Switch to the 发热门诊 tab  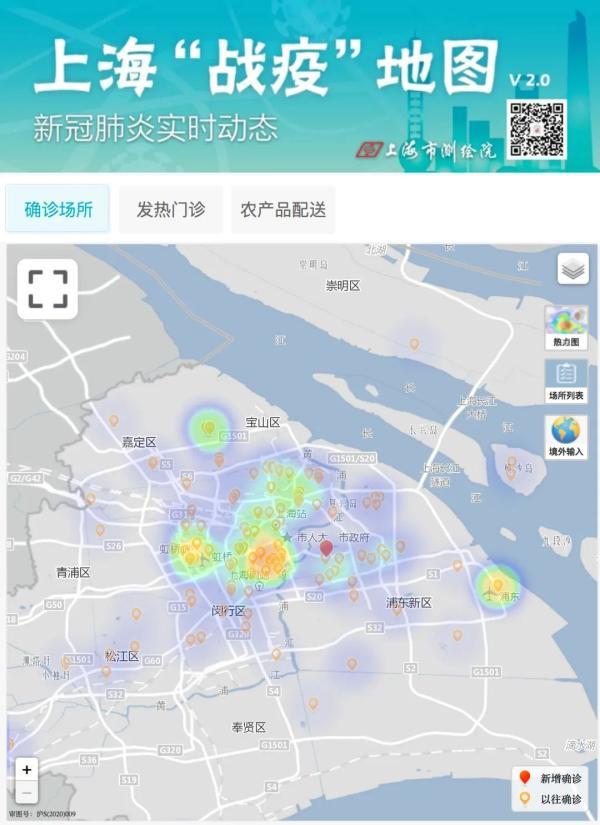click(171, 210)
